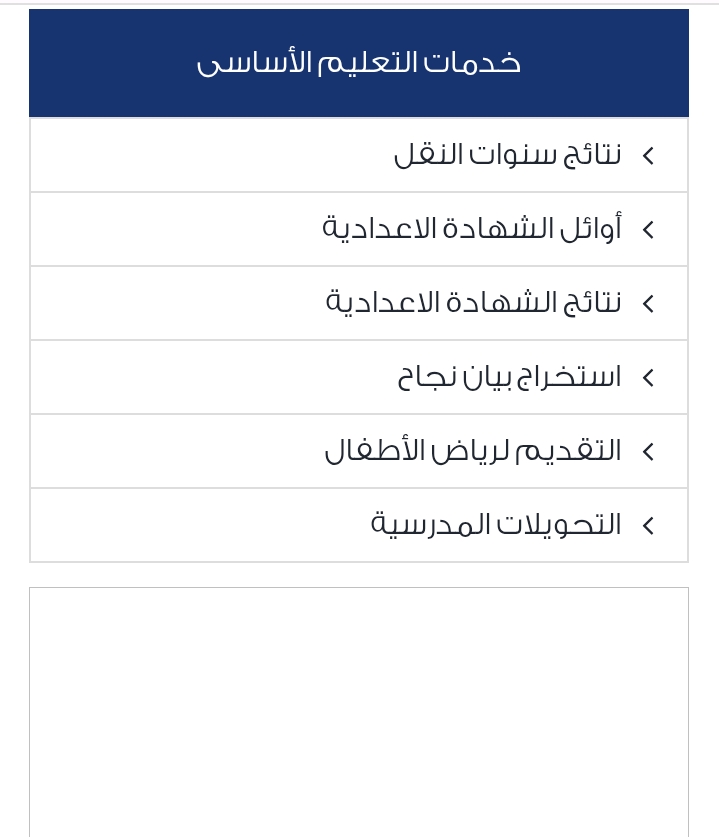Go to التحويلات المدرسية
This screenshot has width=719, height=837.
coord(496,525)
